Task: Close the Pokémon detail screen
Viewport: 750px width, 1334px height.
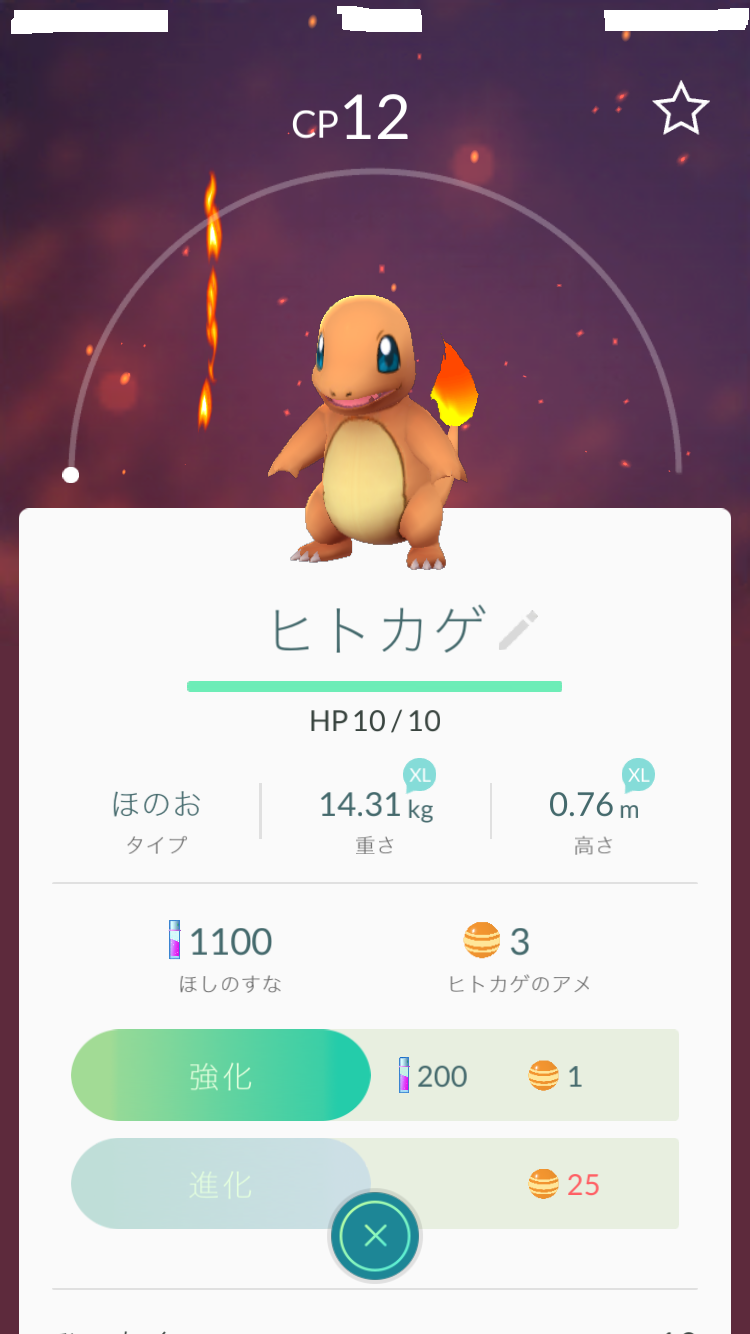Action: tap(375, 1236)
